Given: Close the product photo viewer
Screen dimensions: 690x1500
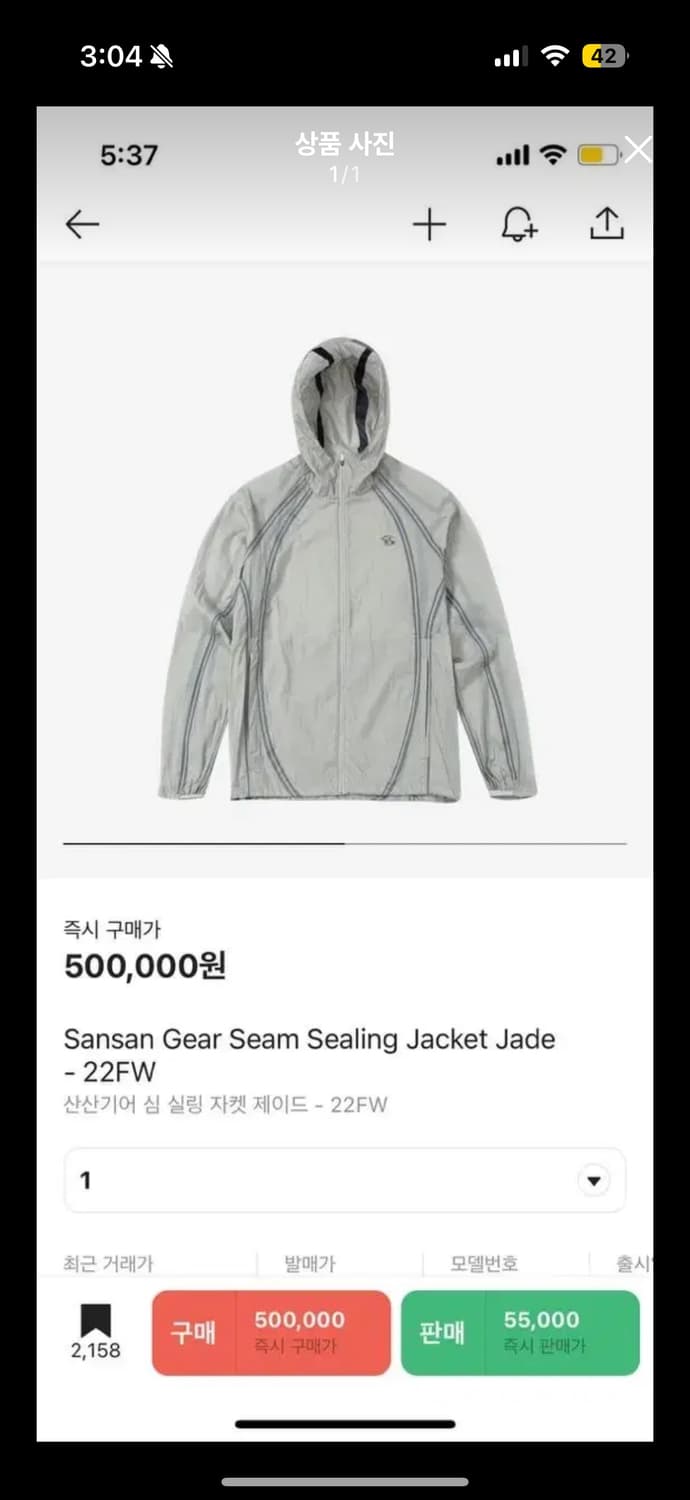Looking at the screenshot, I should click(x=637, y=150).
